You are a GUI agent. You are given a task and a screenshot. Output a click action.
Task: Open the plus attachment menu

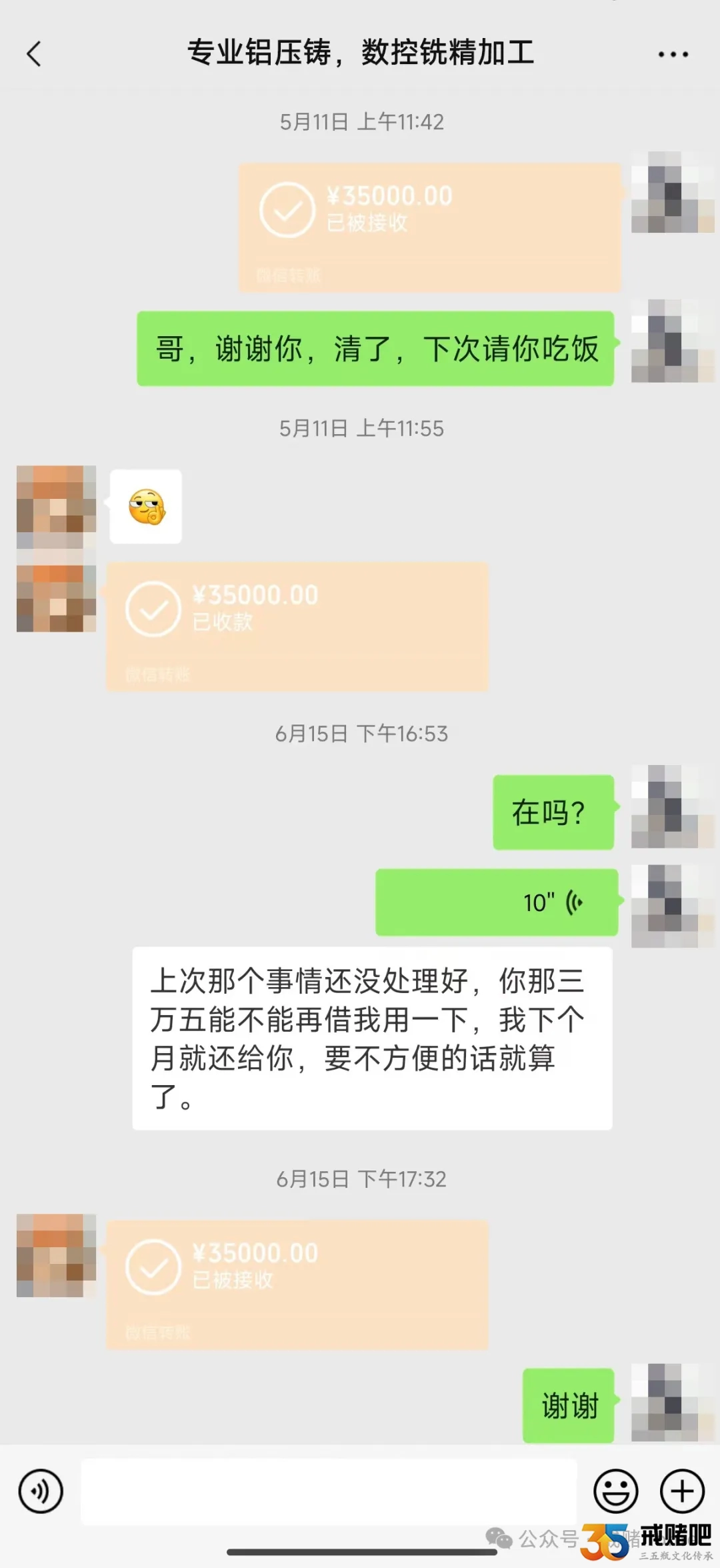[x=682, y=1491]
